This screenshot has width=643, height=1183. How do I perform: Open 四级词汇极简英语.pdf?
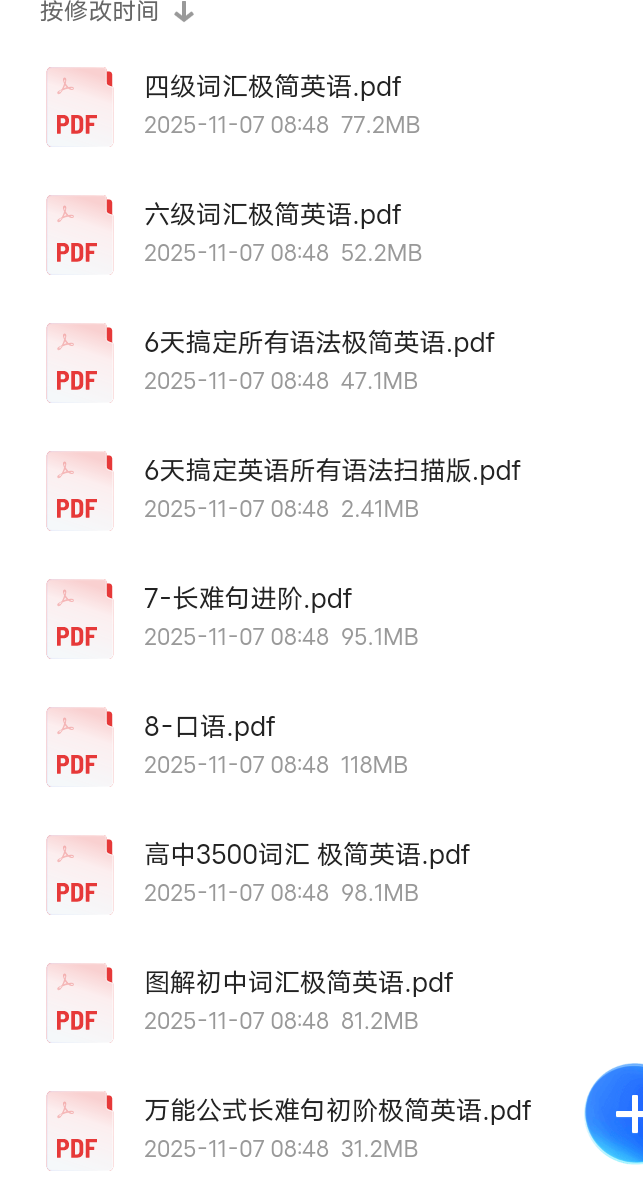click(272, 87)
